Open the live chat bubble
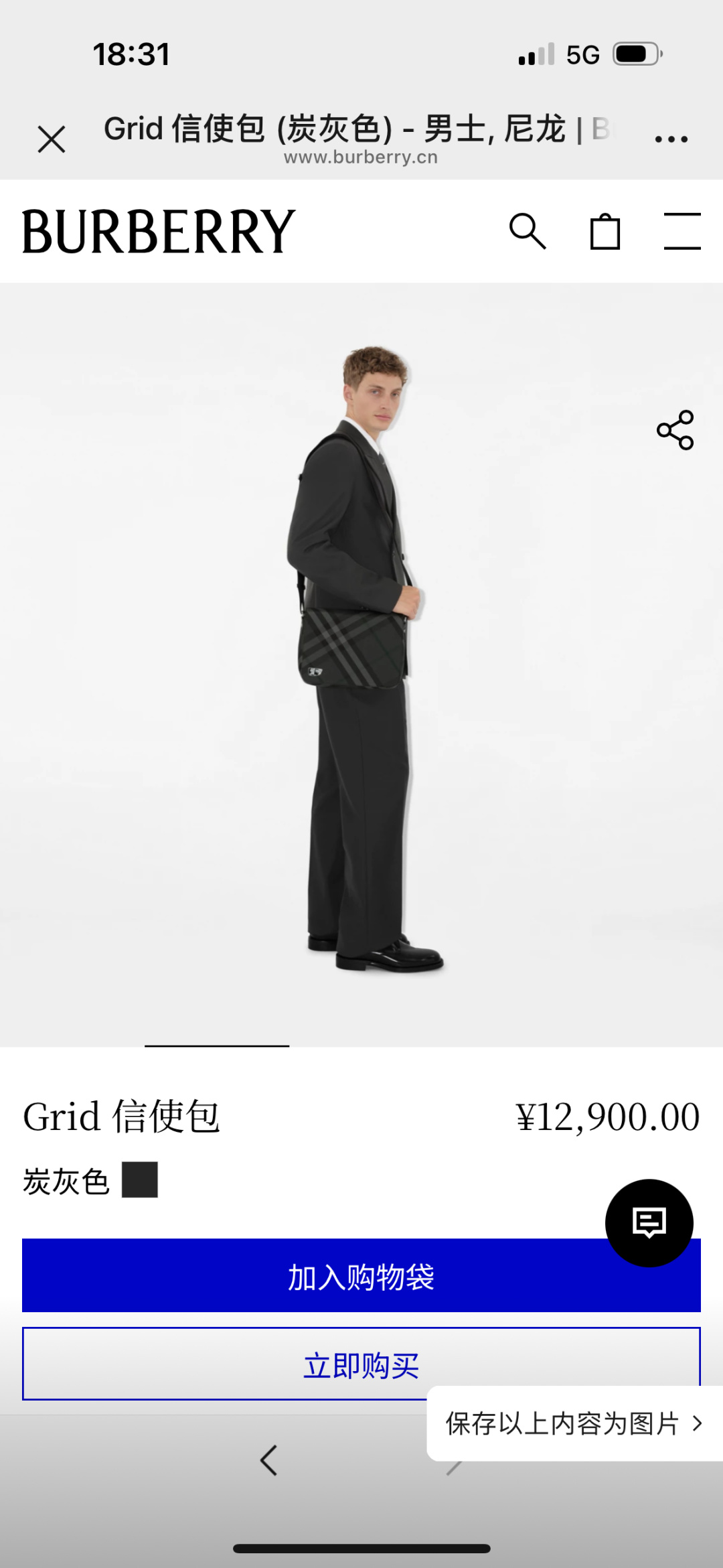 (x=649, y=1223)
